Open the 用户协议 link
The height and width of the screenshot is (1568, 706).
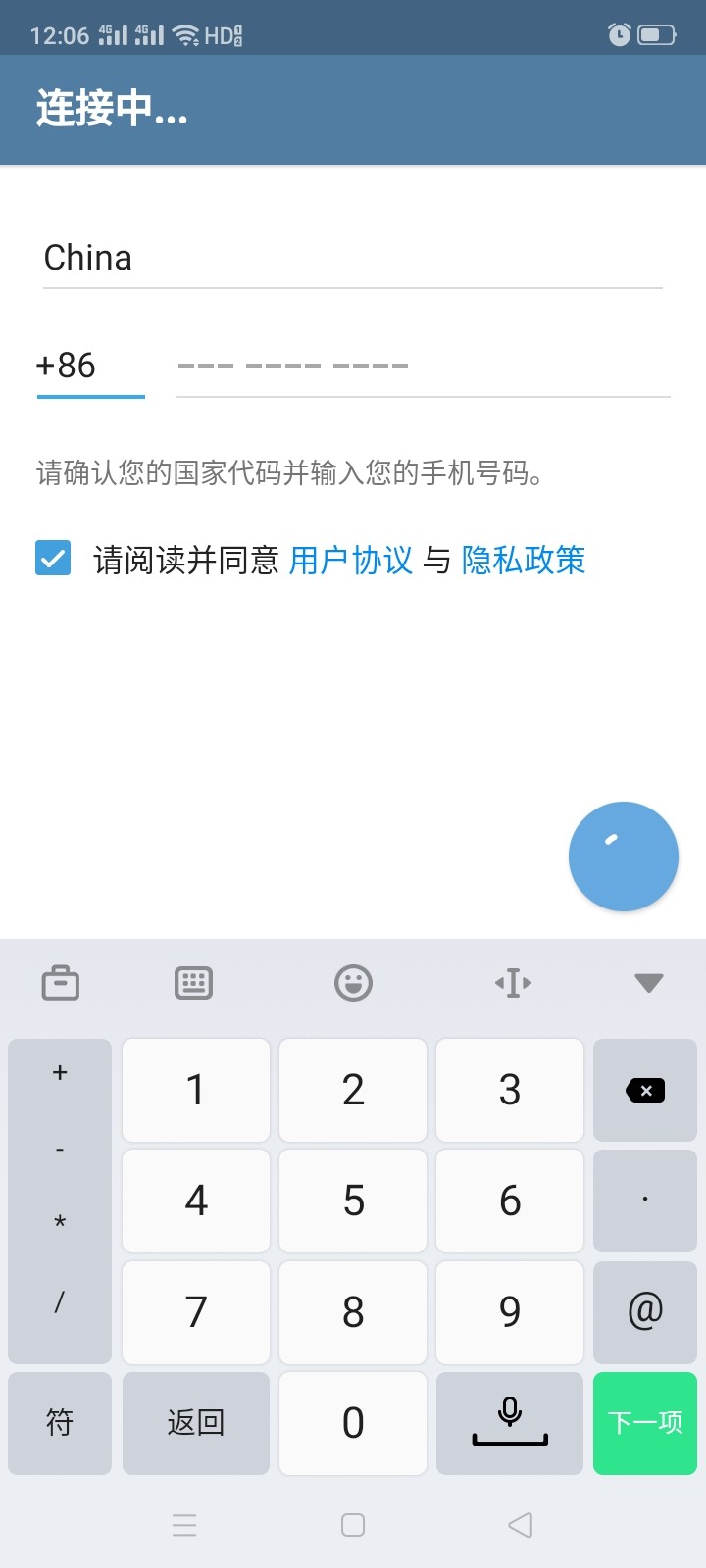click(x=350, y=561)
